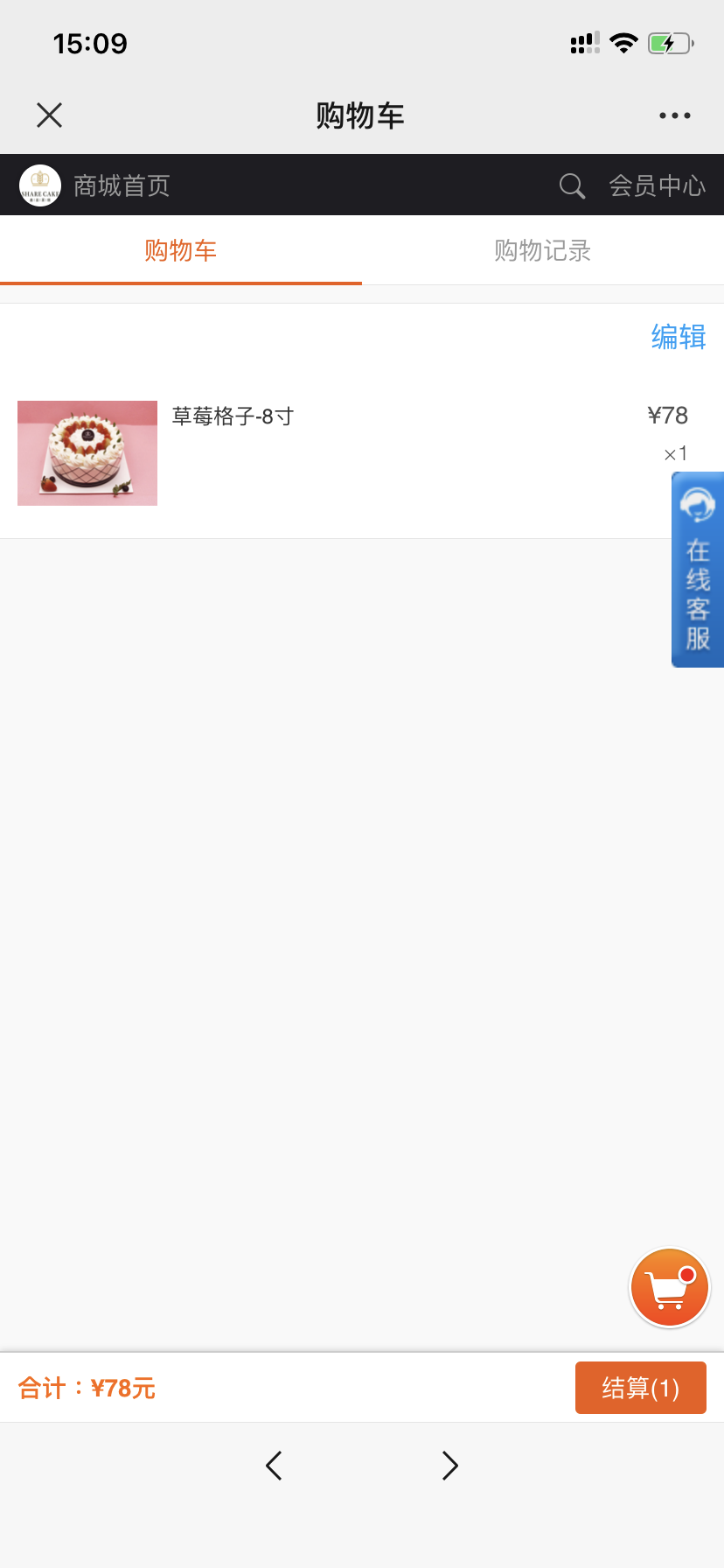The image size is (724, 1568).
Task: Go to 商城首页 store homepage
Action: pyautogui.click(x=122, y=185)
